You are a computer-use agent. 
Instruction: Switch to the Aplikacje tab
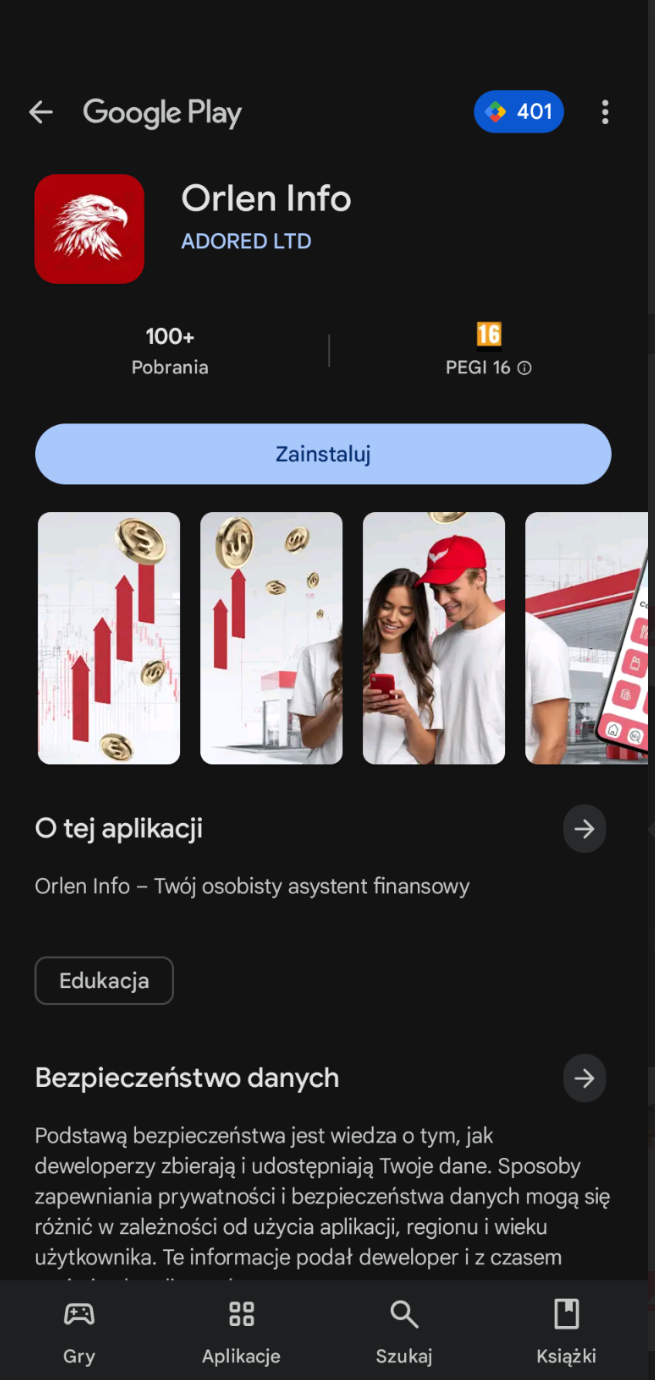(241, 1331)
